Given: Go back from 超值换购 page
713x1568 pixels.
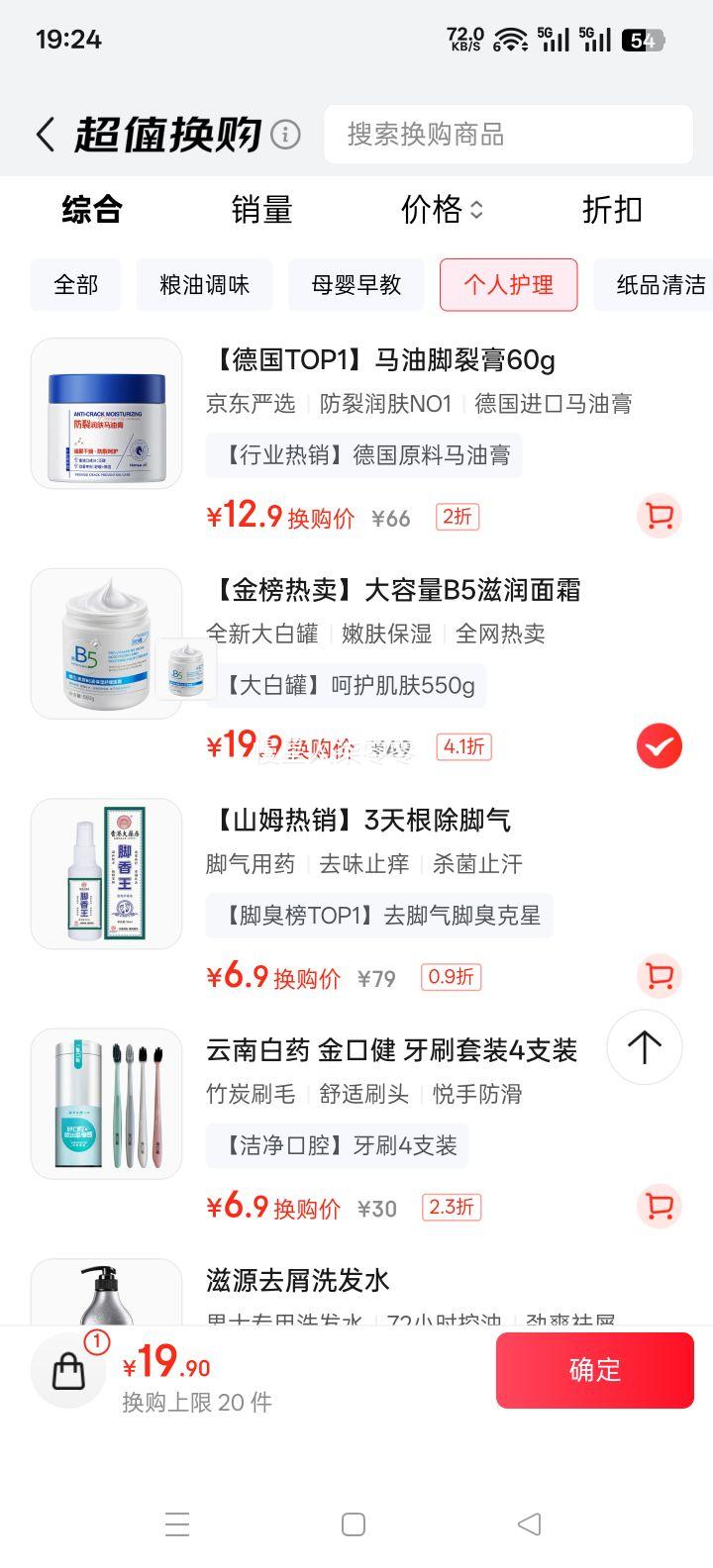Looking at the screenshot, I should 45,135.
